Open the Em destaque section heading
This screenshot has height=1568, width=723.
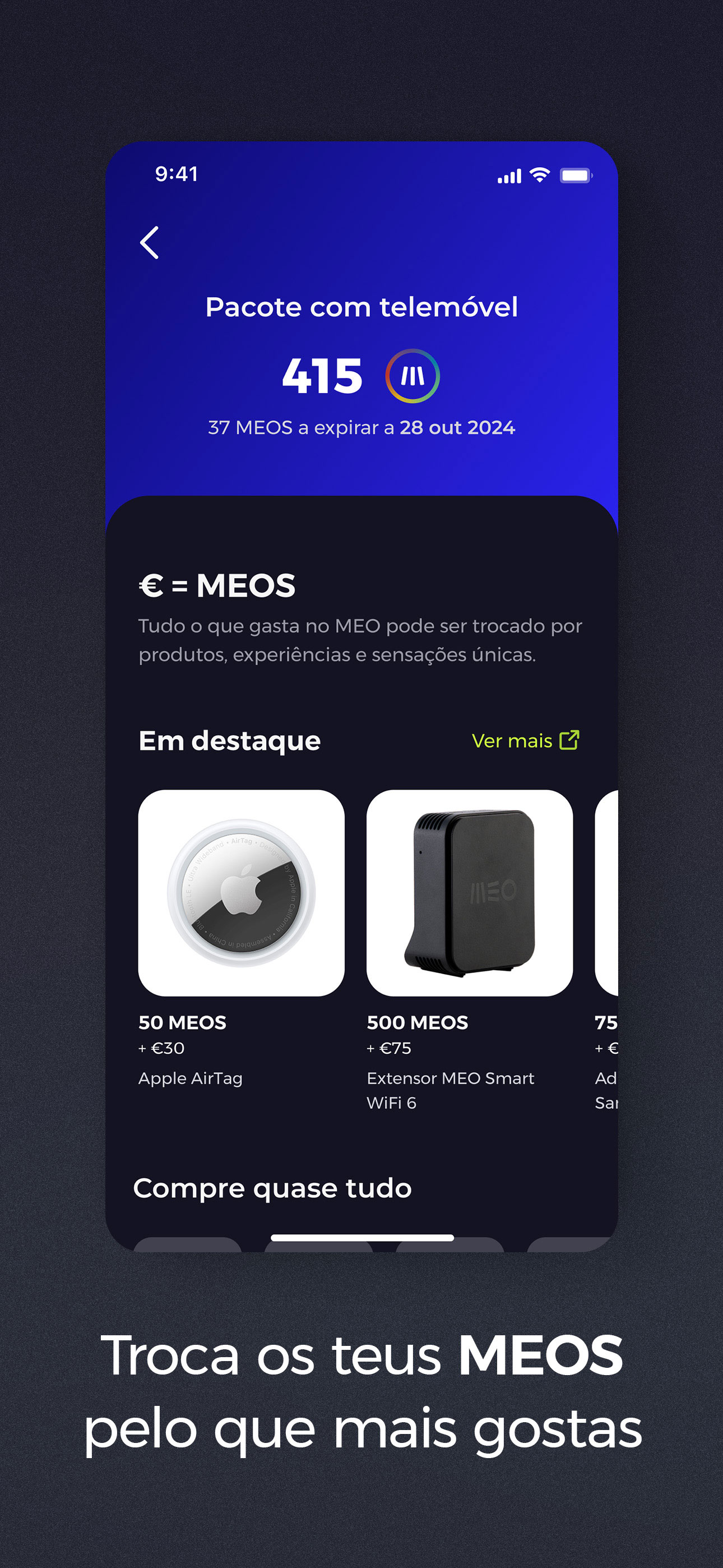click(x=230, y=740)
